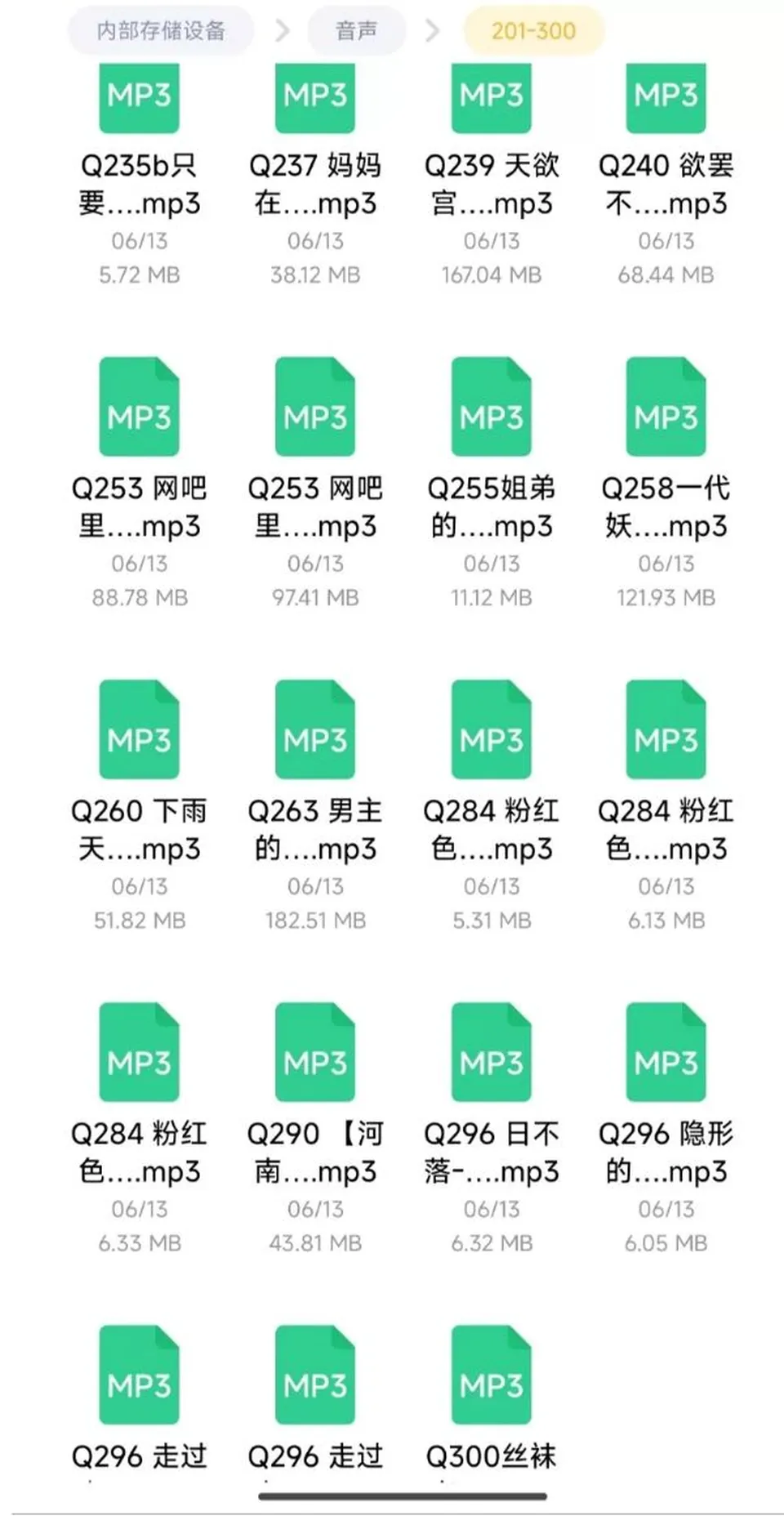This screenshot has height=1516, width=784.
Task: Open the Q284 粉红 file sized 6.33 MB
Action: click(140, 1128)
